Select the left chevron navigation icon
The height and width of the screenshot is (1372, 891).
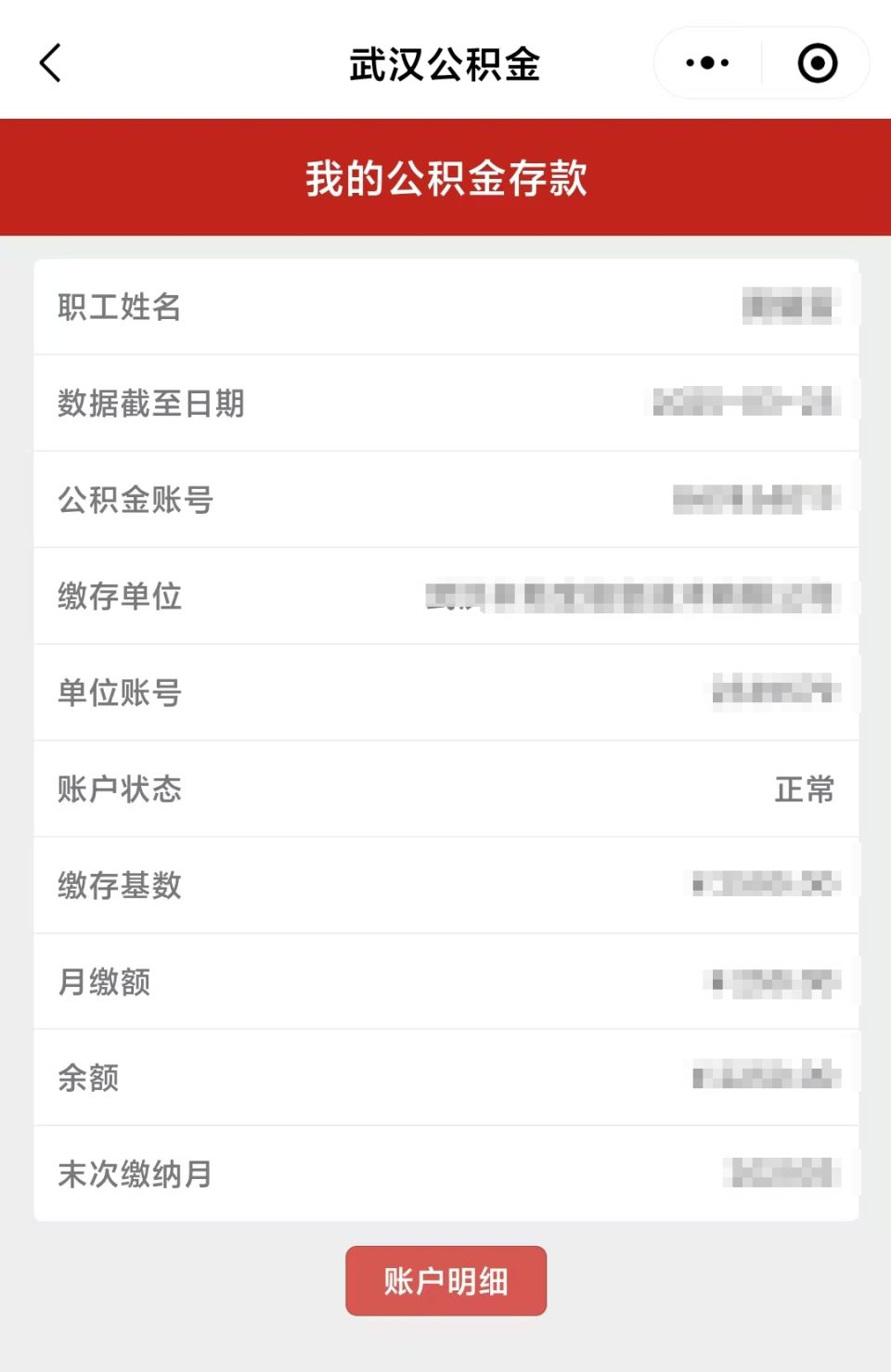tap(50, 63)
